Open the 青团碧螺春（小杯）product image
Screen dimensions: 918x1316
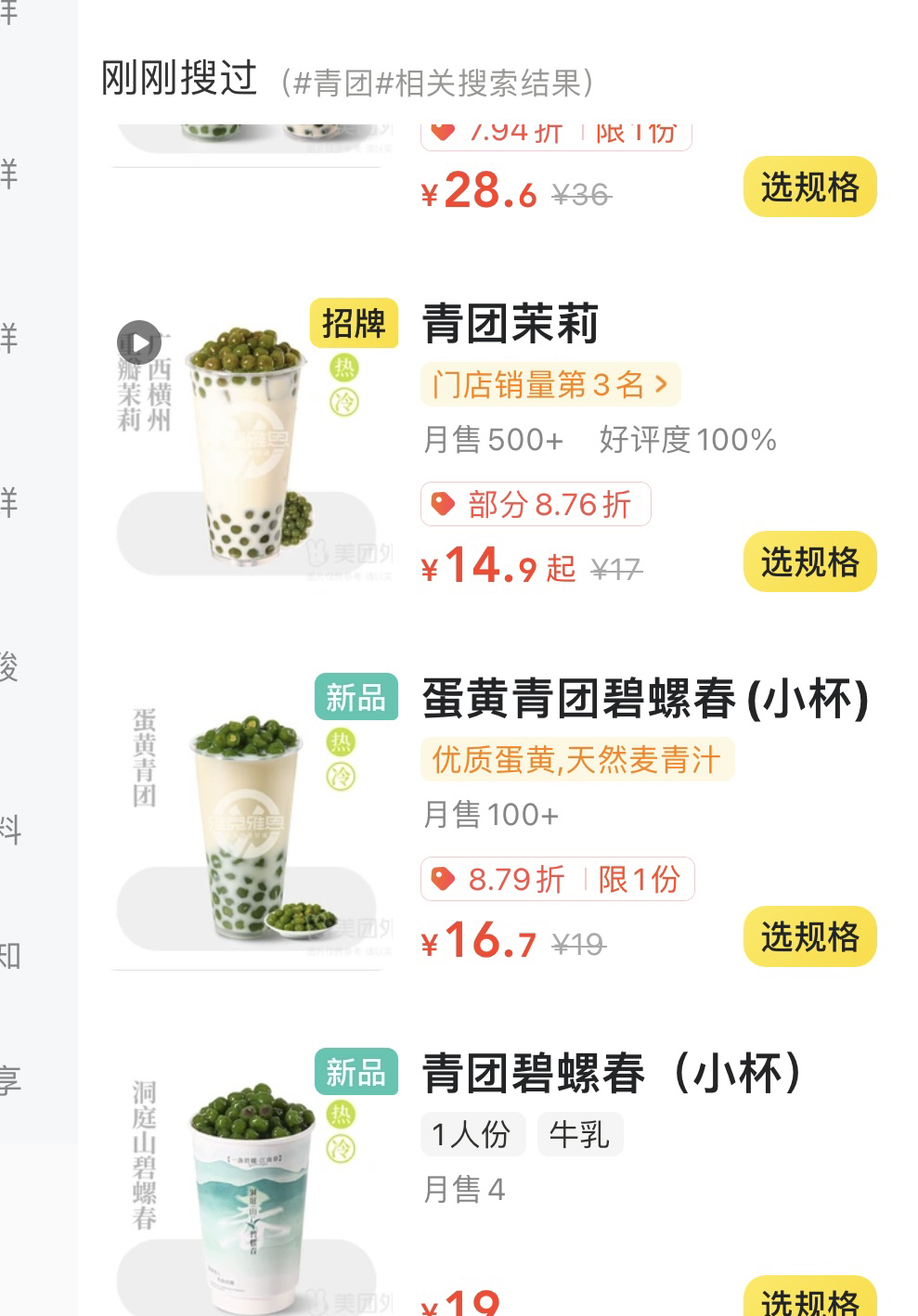click(247, 1193)
